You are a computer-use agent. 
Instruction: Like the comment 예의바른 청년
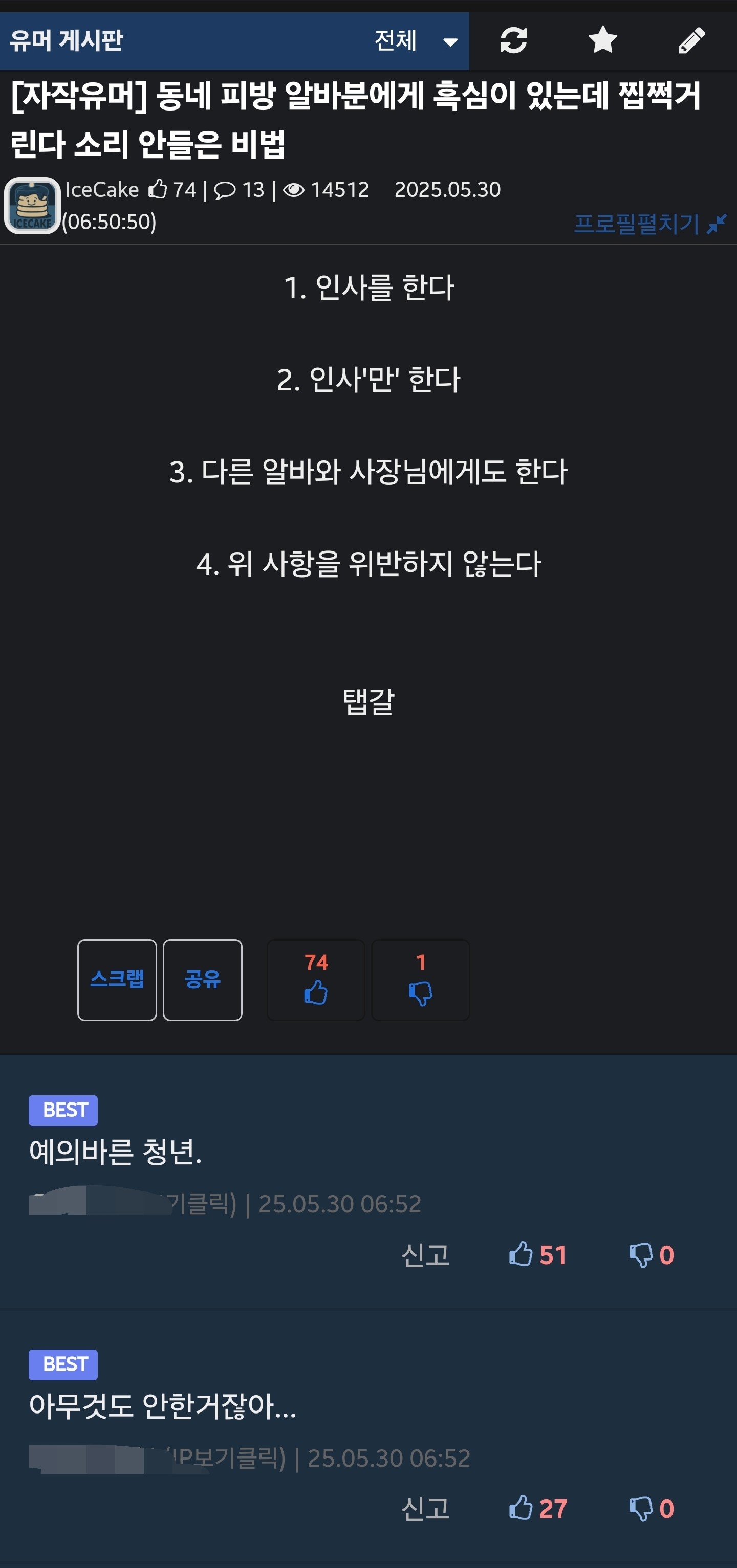tap(538, 1254)
